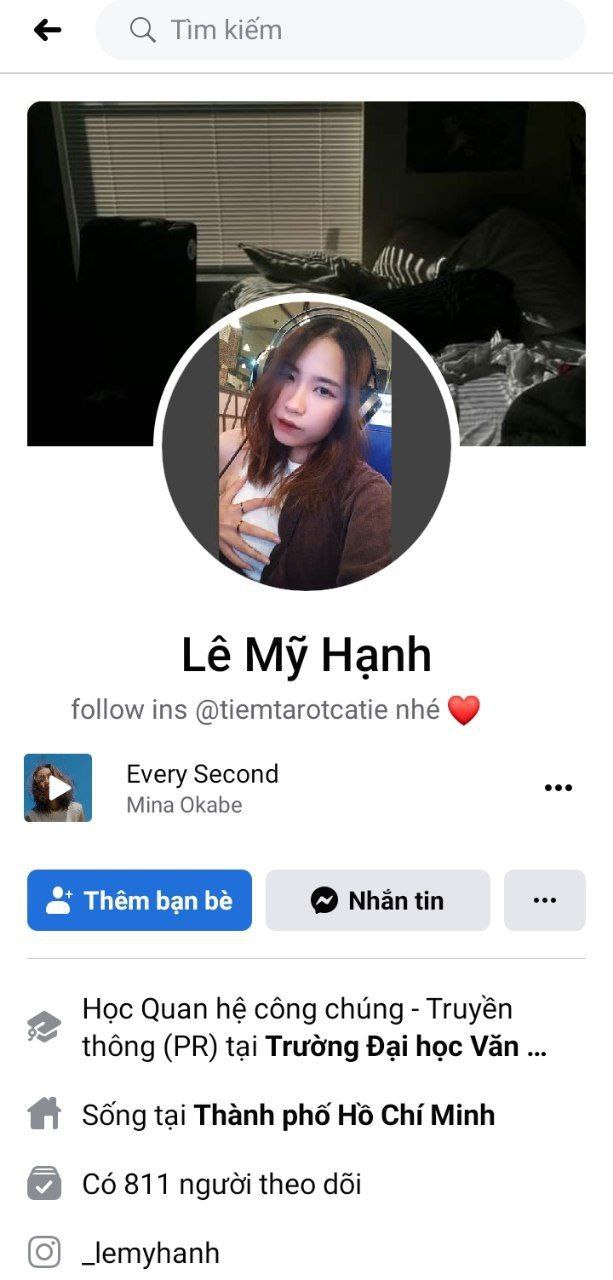Tap Thêm bạn bè to add friend
The image size is (613, 1280).
click(139, 900)
